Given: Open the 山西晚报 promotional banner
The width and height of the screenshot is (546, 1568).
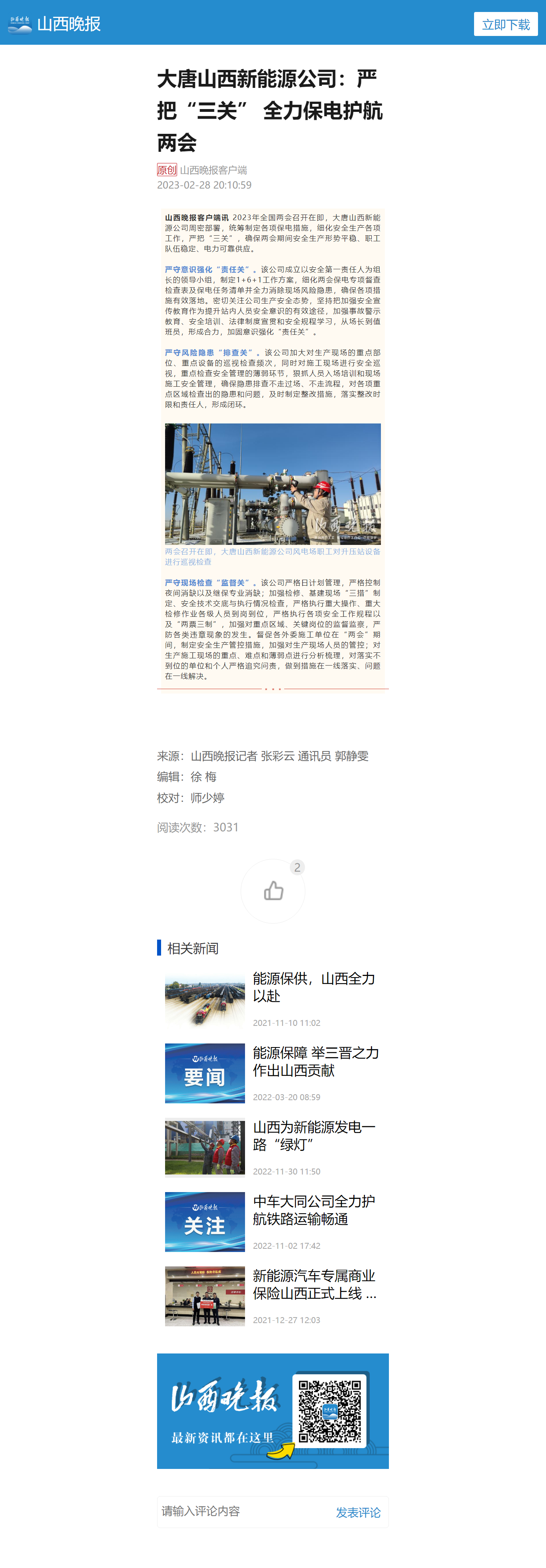Looking at the screenshot, I should 273,1411.
